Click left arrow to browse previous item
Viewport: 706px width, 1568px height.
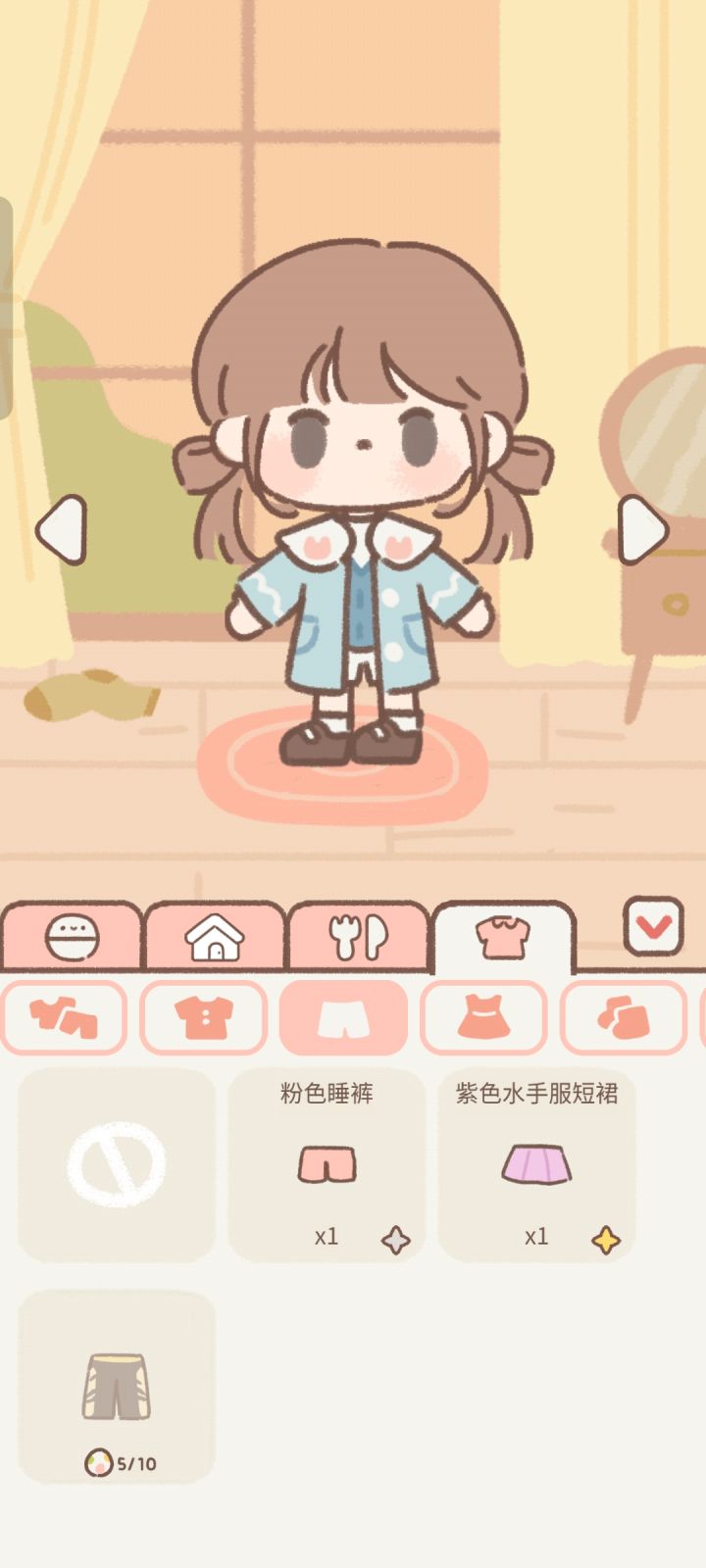62,527
